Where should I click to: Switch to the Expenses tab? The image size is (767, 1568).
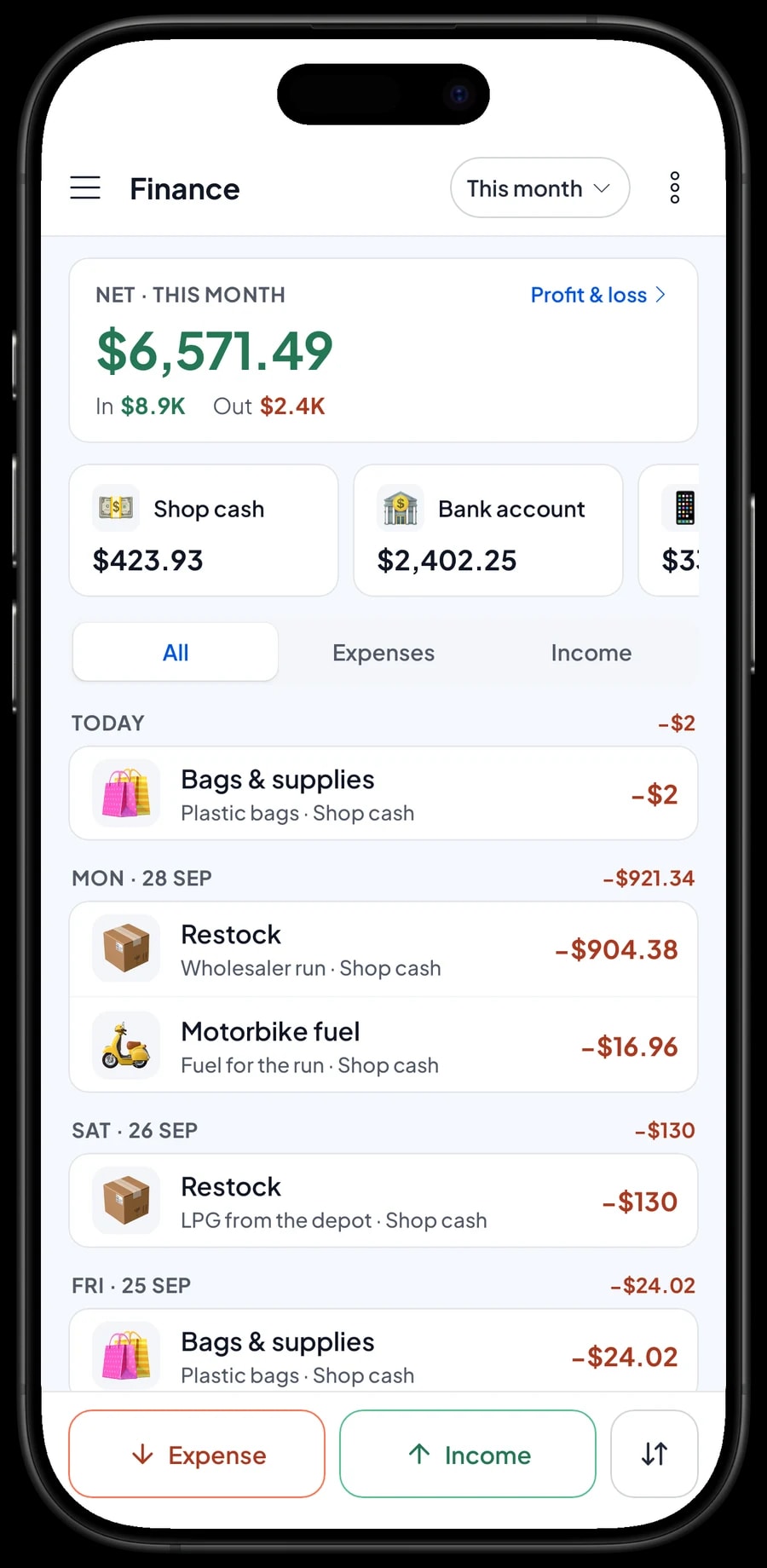point(383,653)
